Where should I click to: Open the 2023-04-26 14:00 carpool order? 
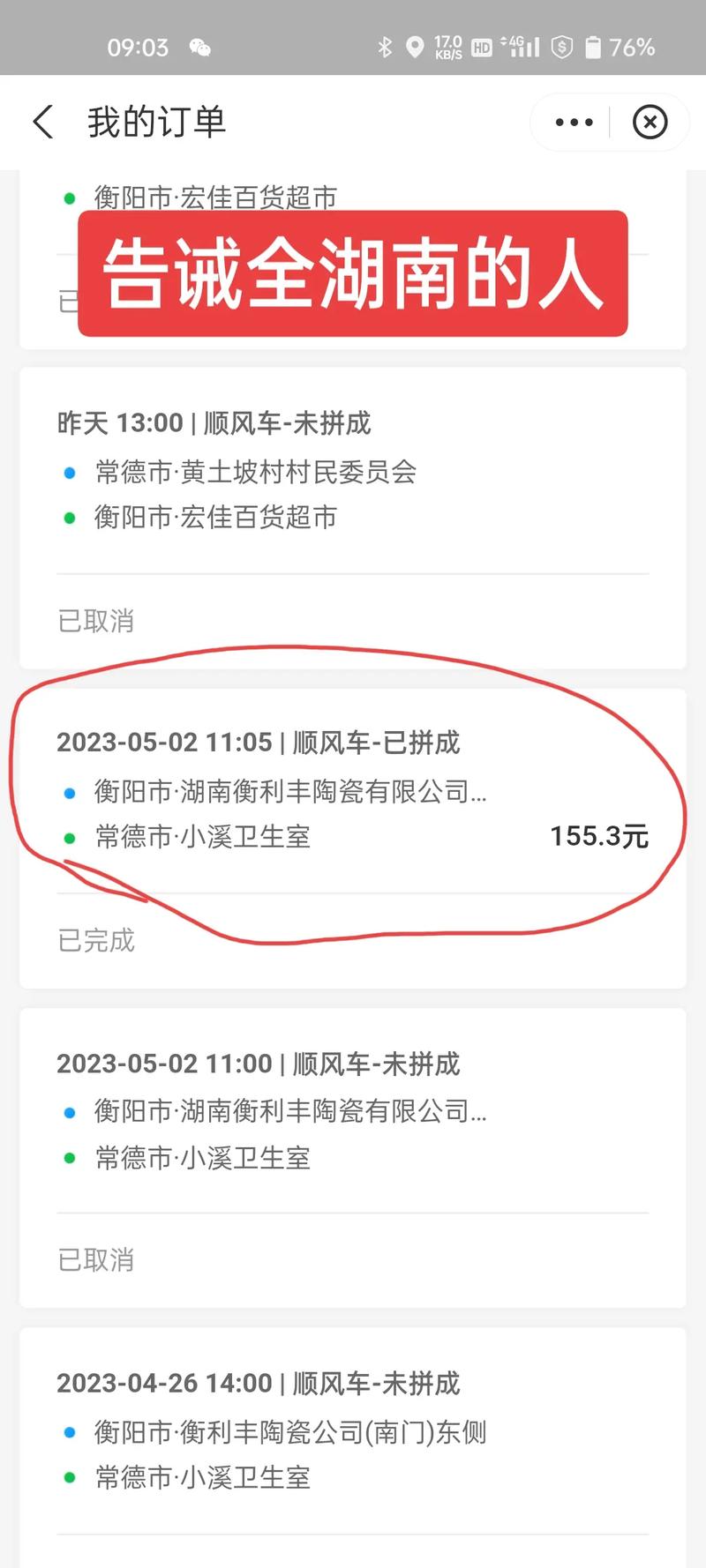353,1447
